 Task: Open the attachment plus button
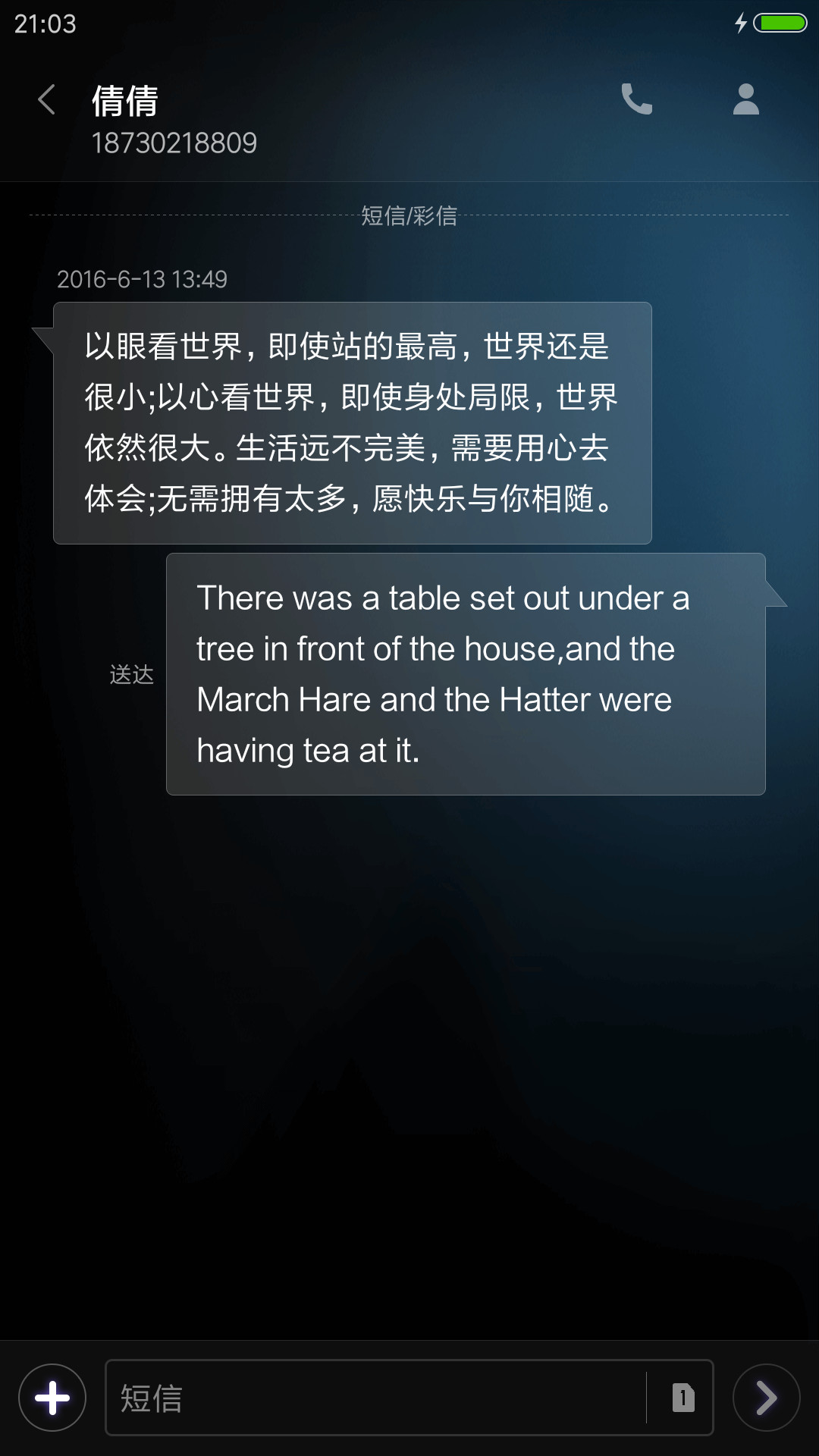coord(52,1398)
